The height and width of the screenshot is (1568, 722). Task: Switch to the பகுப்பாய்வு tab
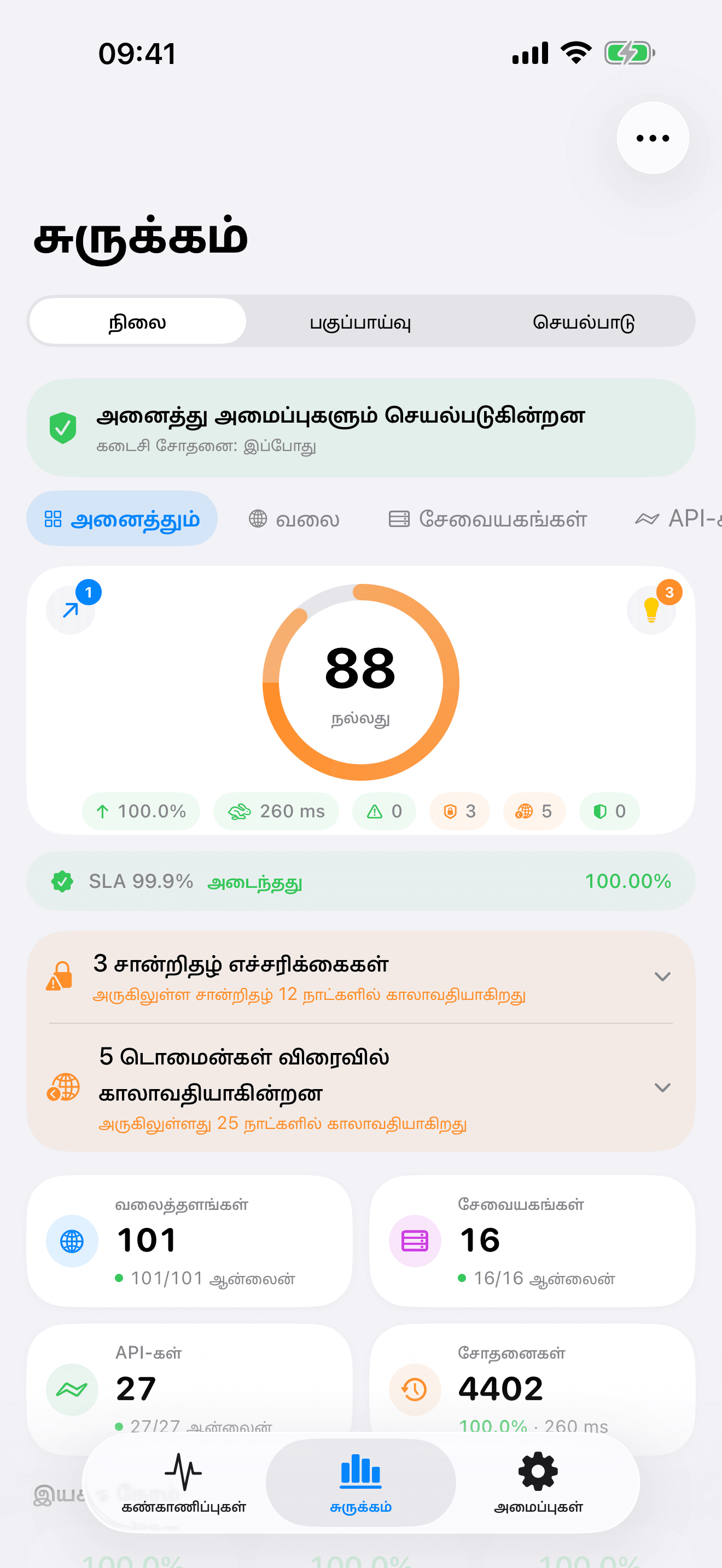tap(360, 322)
